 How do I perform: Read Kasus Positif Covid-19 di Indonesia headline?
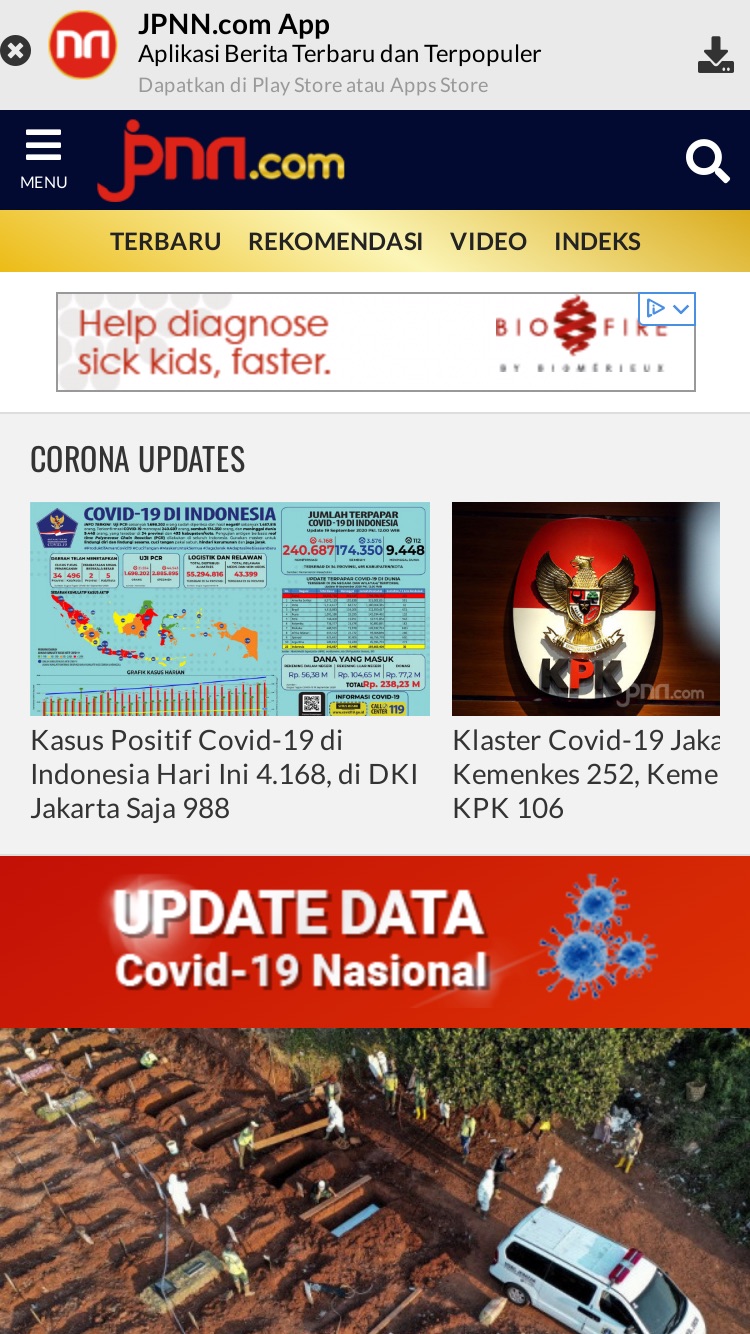tap(225, 774)
